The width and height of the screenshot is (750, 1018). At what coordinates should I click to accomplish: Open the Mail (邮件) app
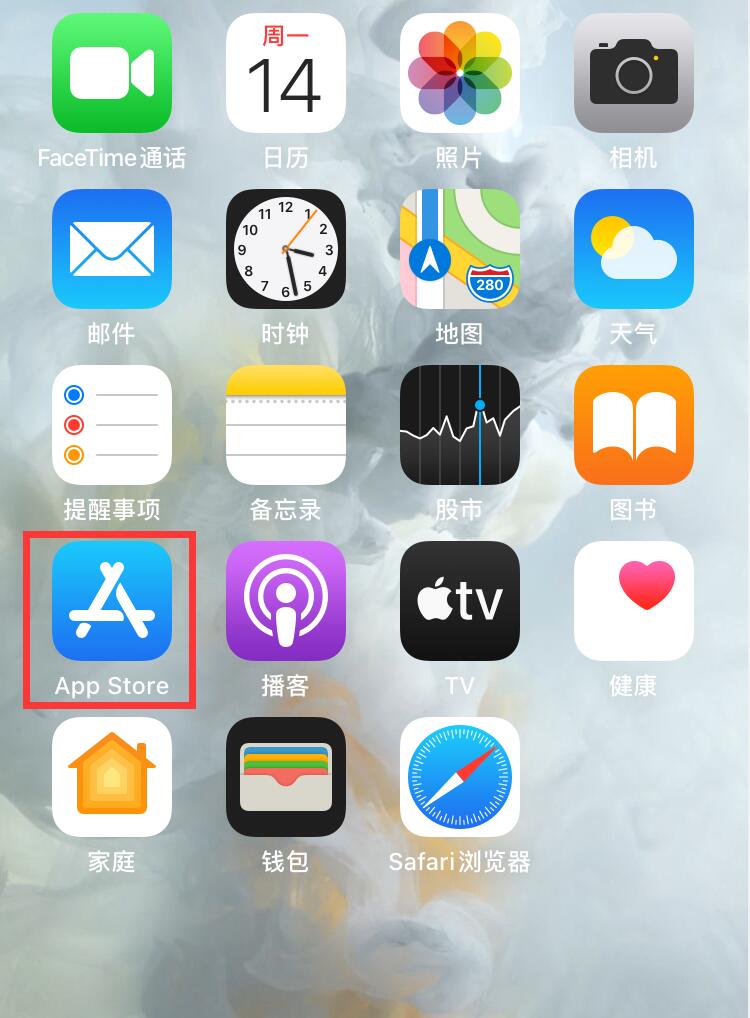point(111,249)
